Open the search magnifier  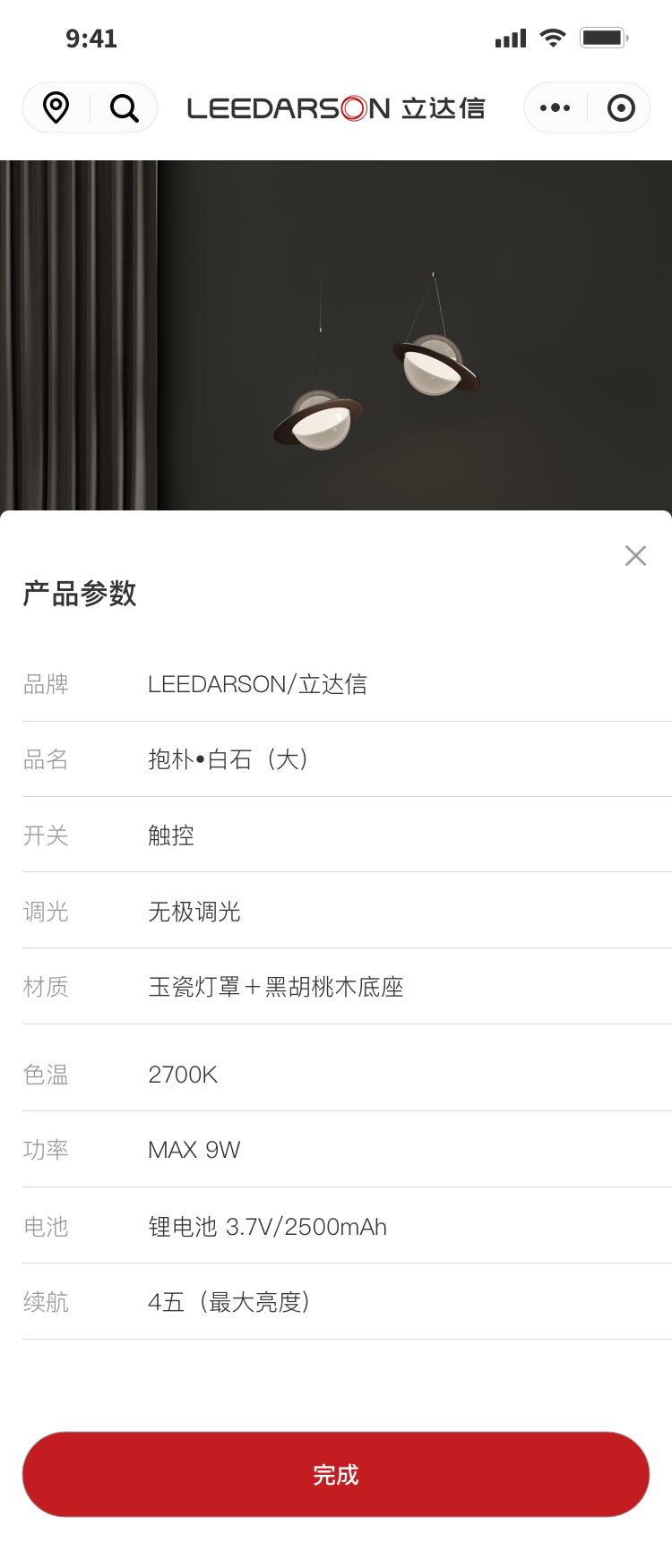point(124,108)
